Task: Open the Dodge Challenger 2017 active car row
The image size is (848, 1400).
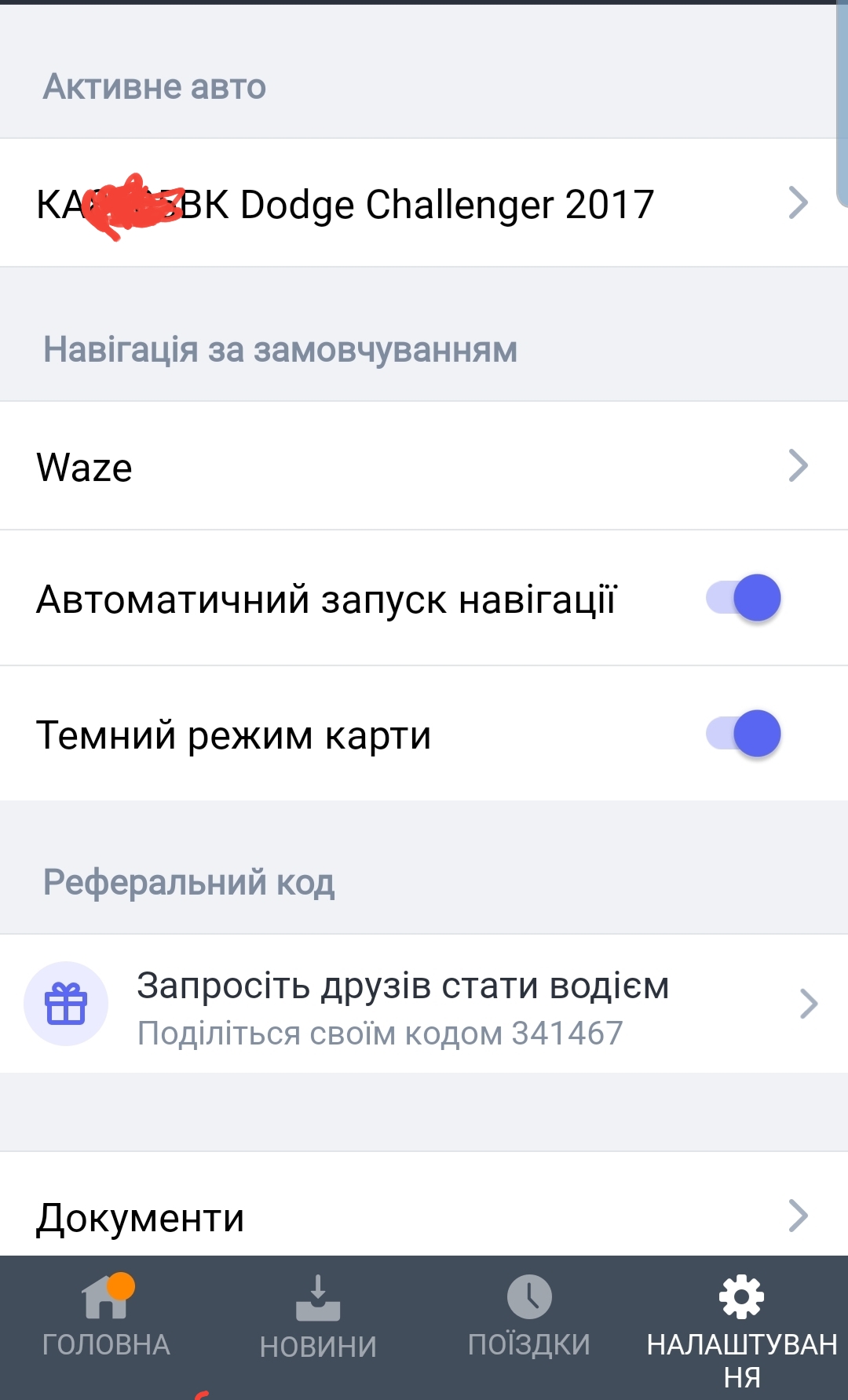Action: coord(424,203)
